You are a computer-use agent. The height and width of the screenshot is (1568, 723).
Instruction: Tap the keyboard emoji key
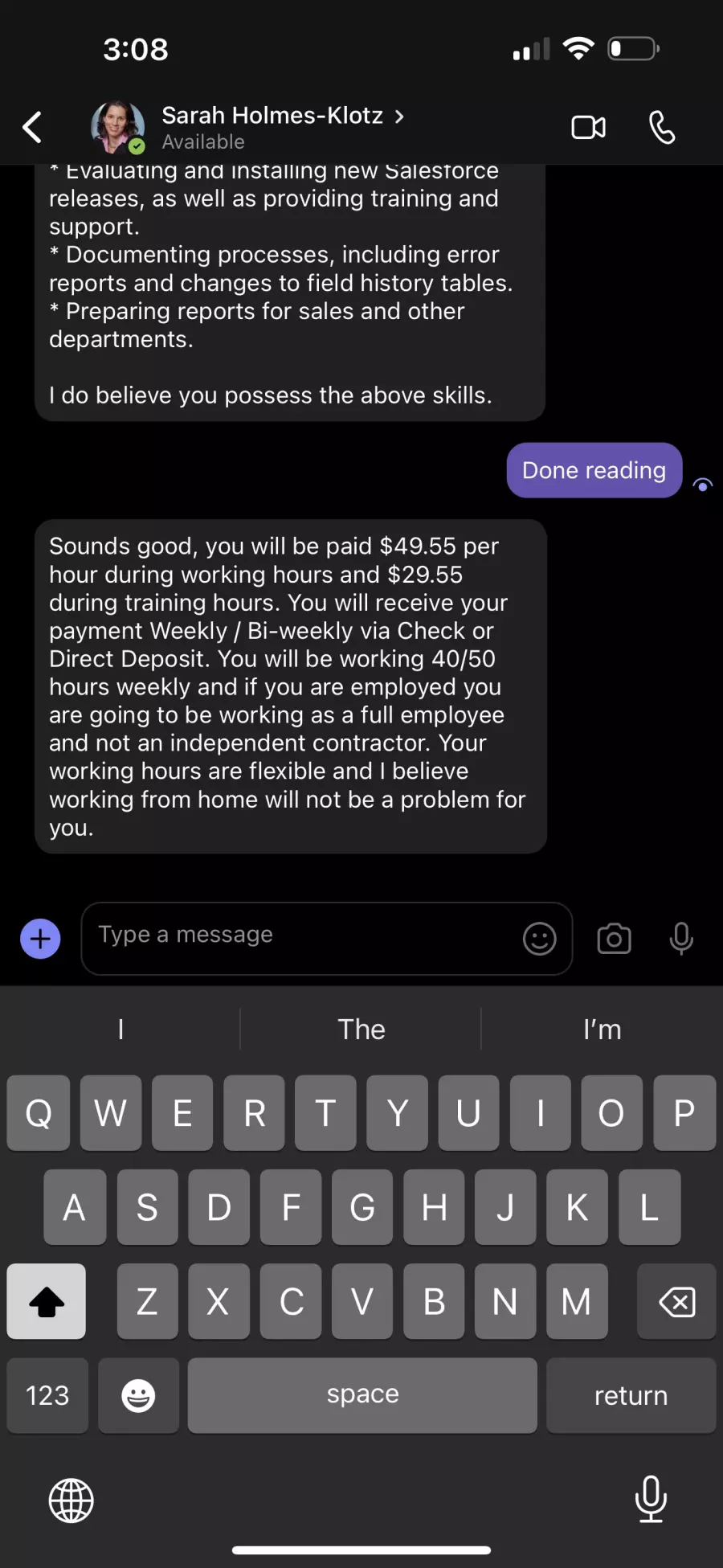(x=138, y=1395)
